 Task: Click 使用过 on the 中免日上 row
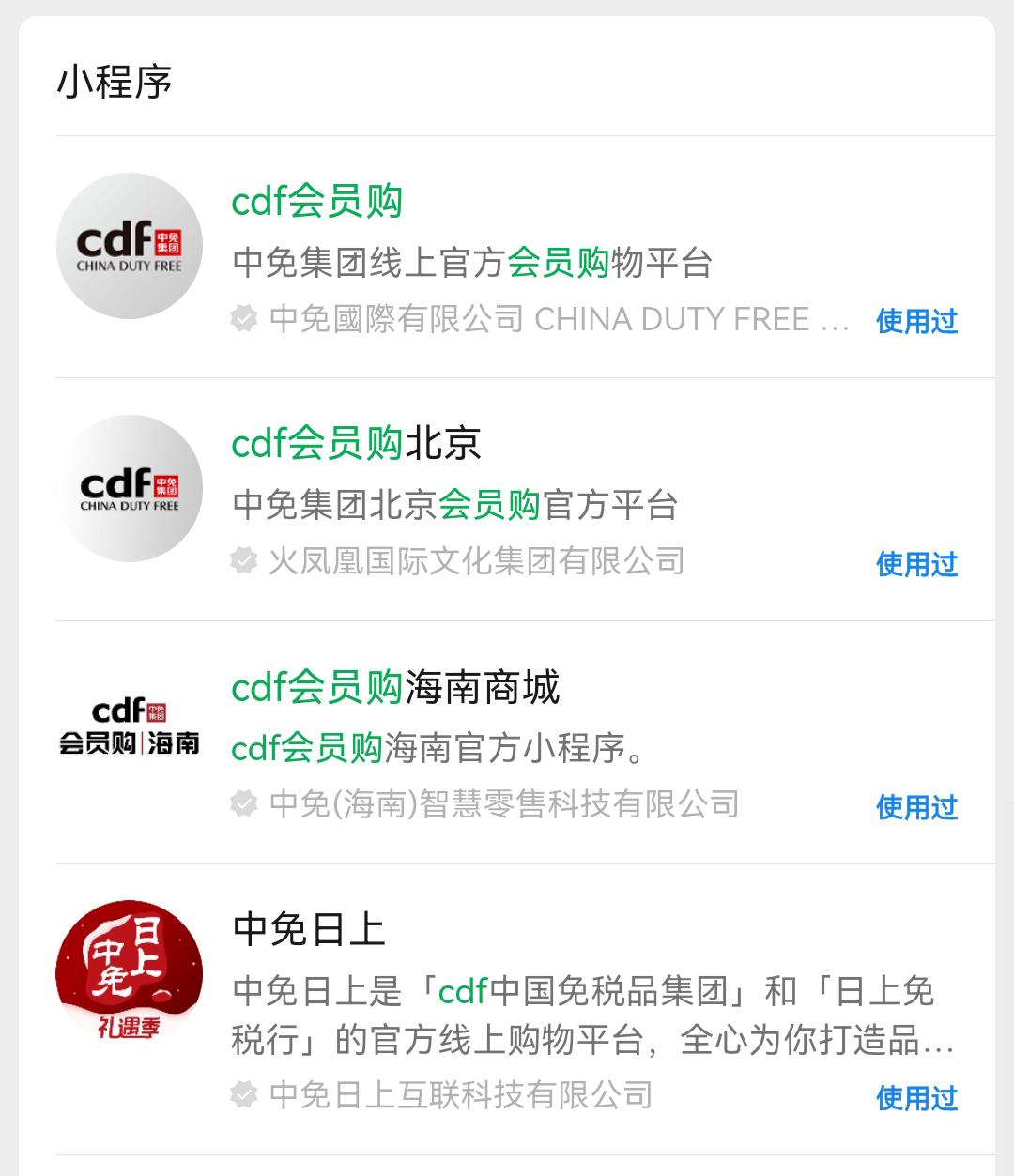tap(915, 1095)
